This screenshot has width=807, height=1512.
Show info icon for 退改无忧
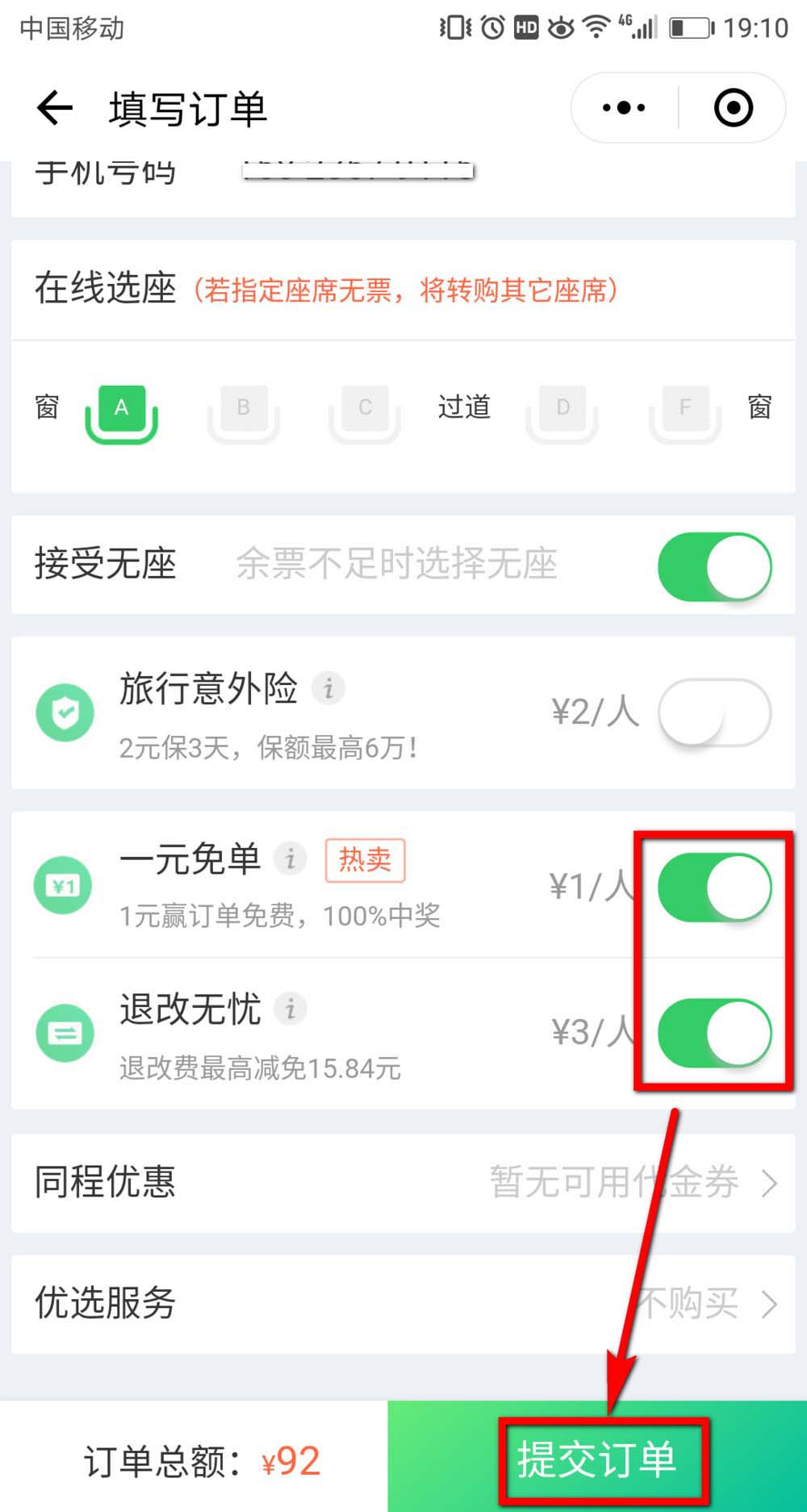click(x=290, y=1009)
